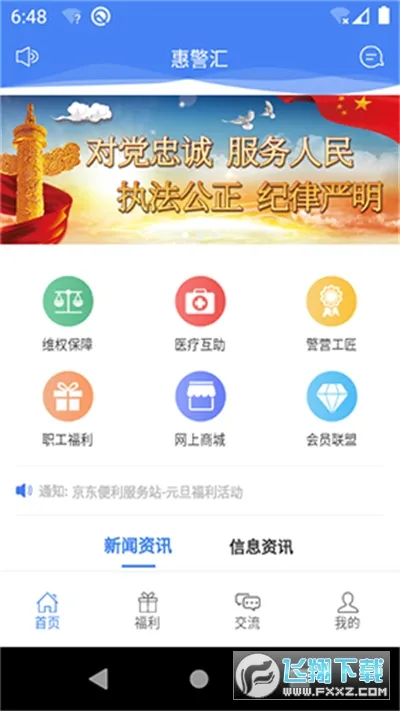Image resolution: width=400 pixels, height=711 pixels.
Task: Select the 新闻资讯 tab
Action: (x=138, y=546)
